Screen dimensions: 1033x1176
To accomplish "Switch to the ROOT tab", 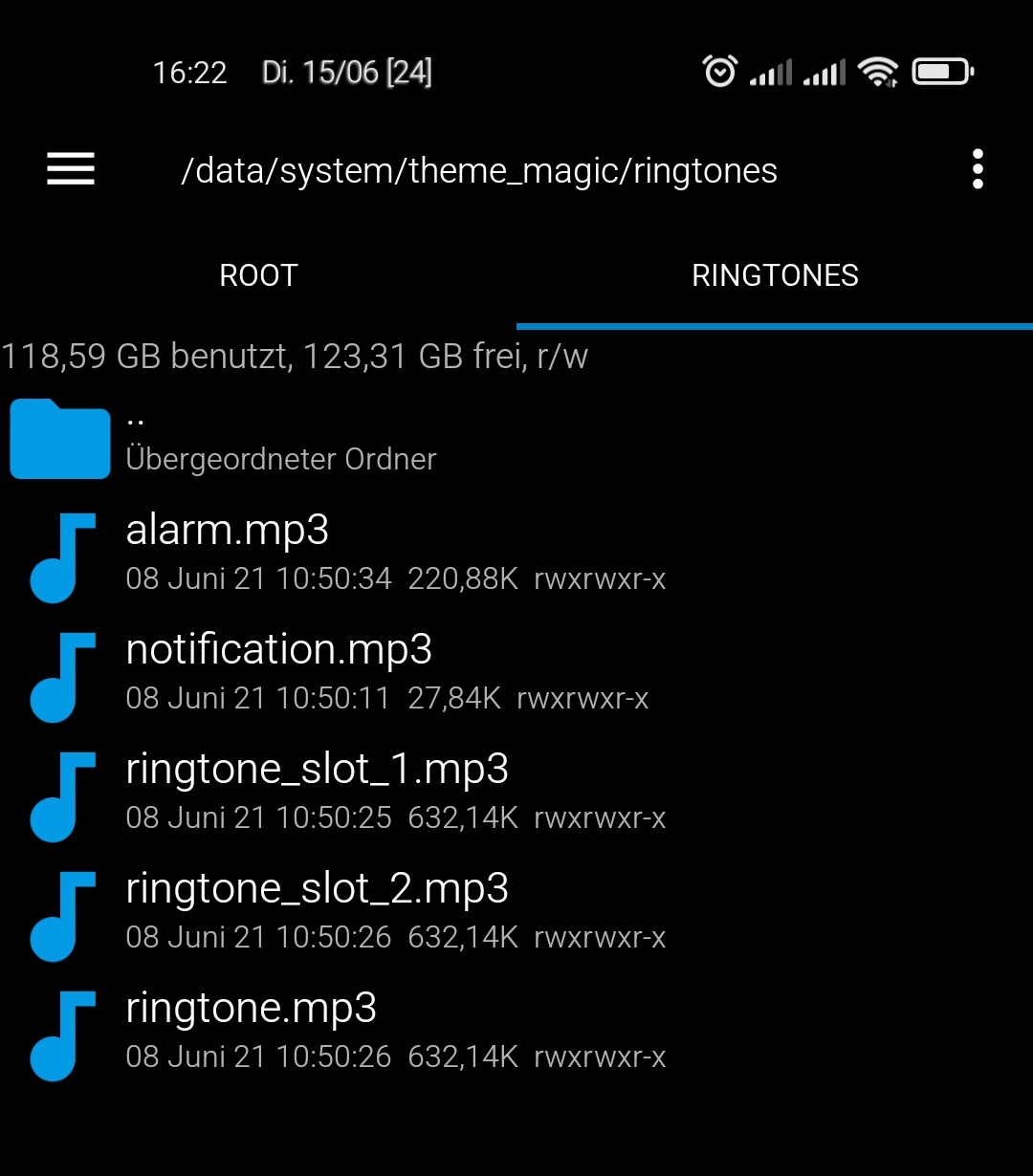I will (258, 275).
